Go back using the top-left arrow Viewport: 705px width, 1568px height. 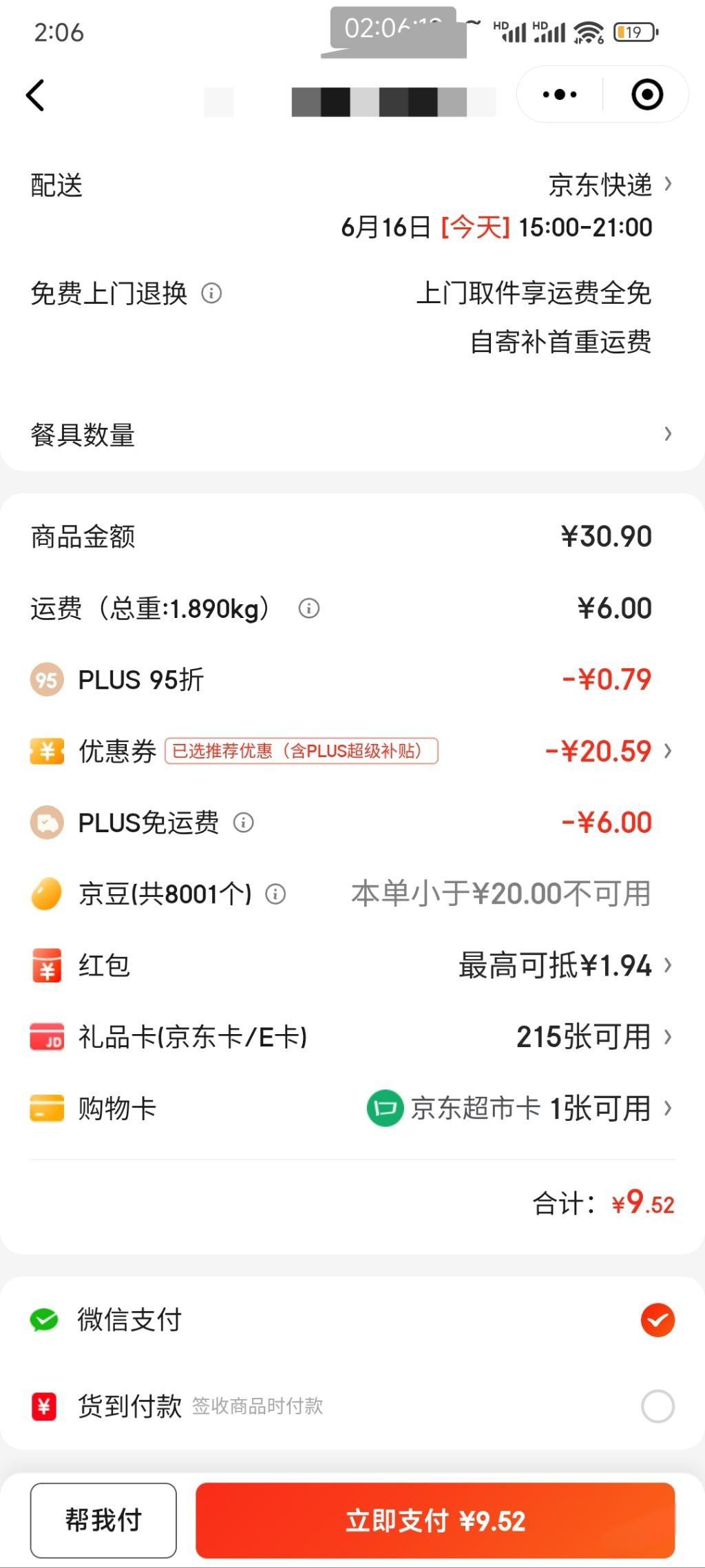pos(35,95)
